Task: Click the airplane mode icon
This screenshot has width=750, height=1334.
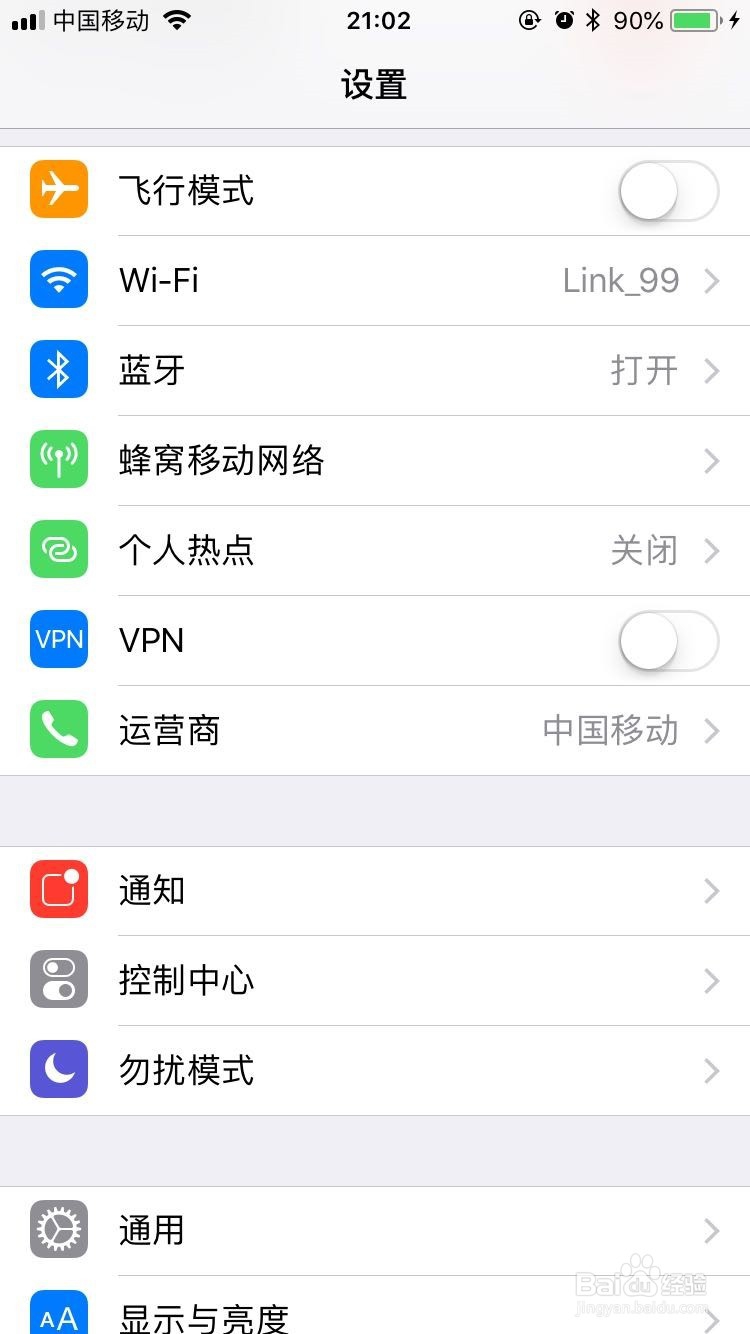Action: point(58,190)
